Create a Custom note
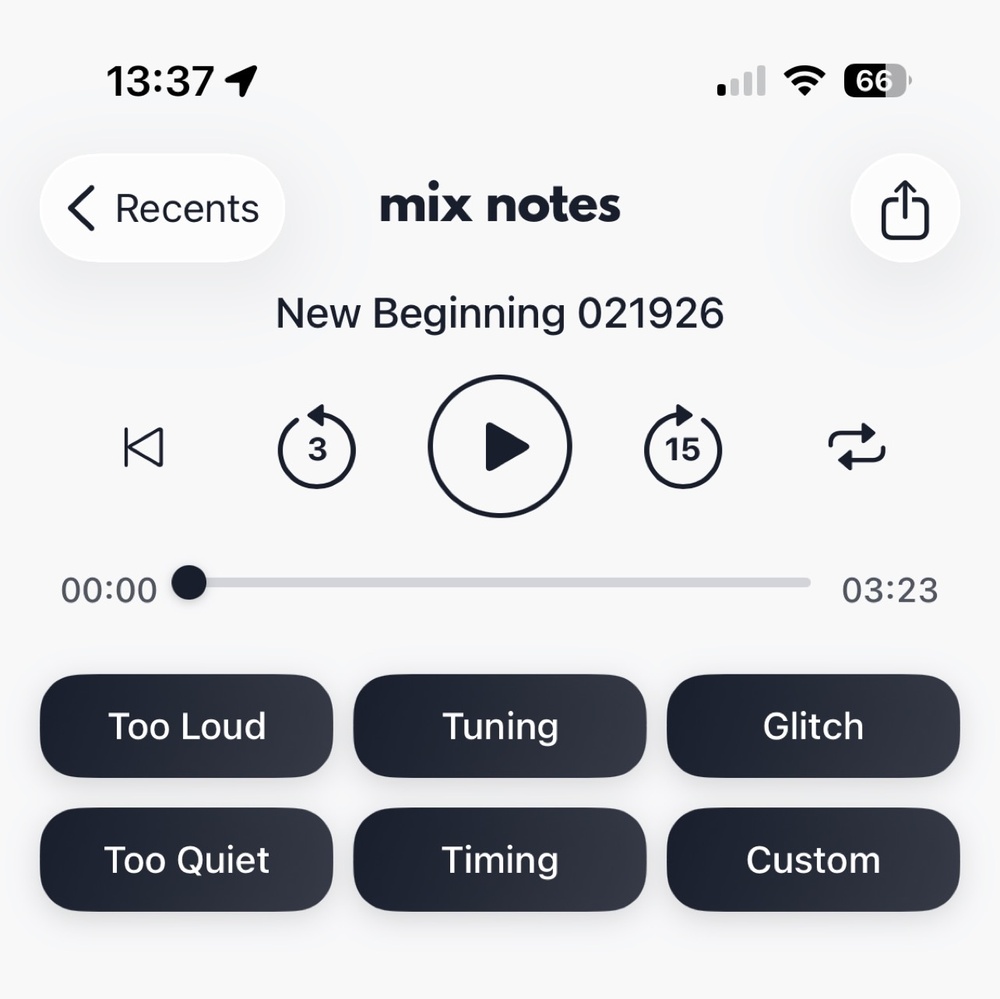1000x999 pixels. [813, 860]
